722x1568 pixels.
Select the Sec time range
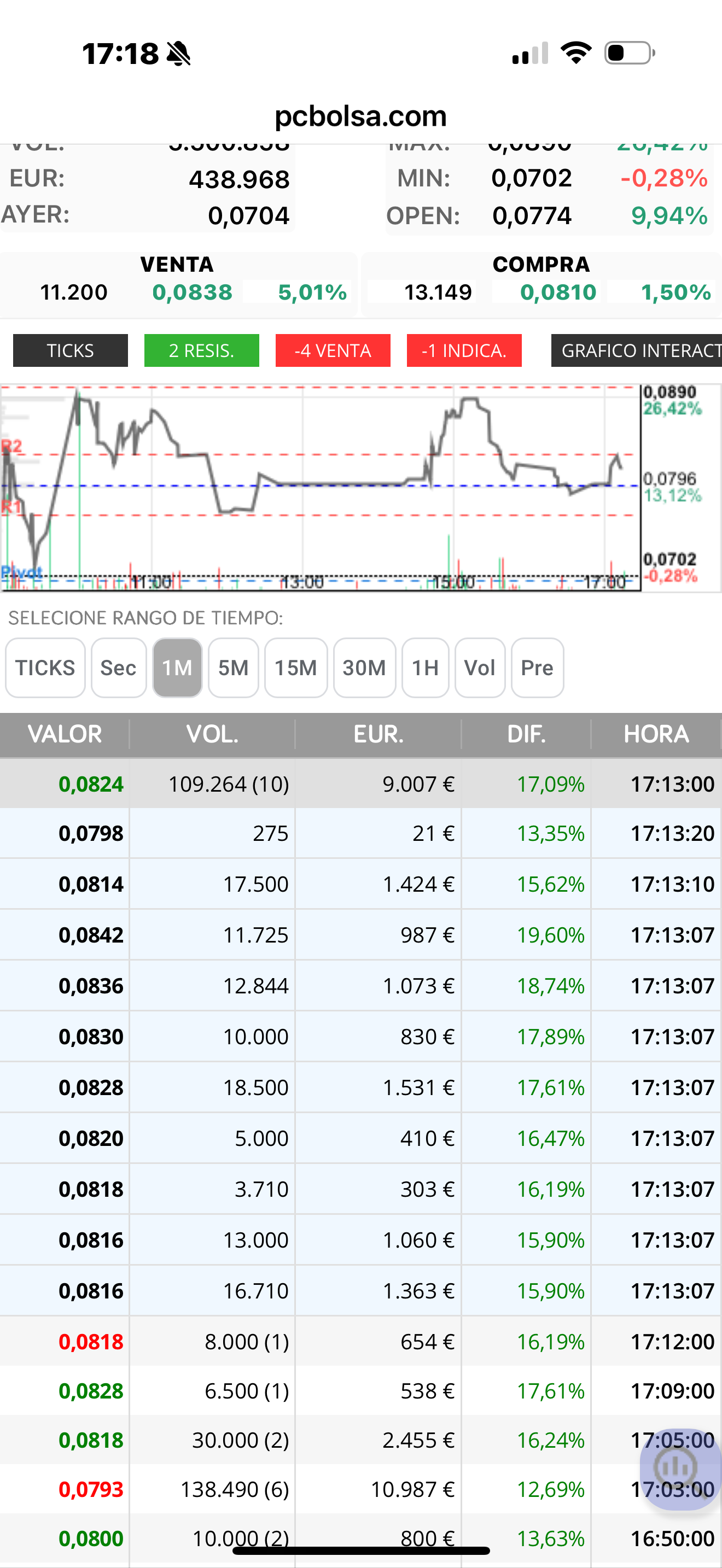(x=118, y=668)
